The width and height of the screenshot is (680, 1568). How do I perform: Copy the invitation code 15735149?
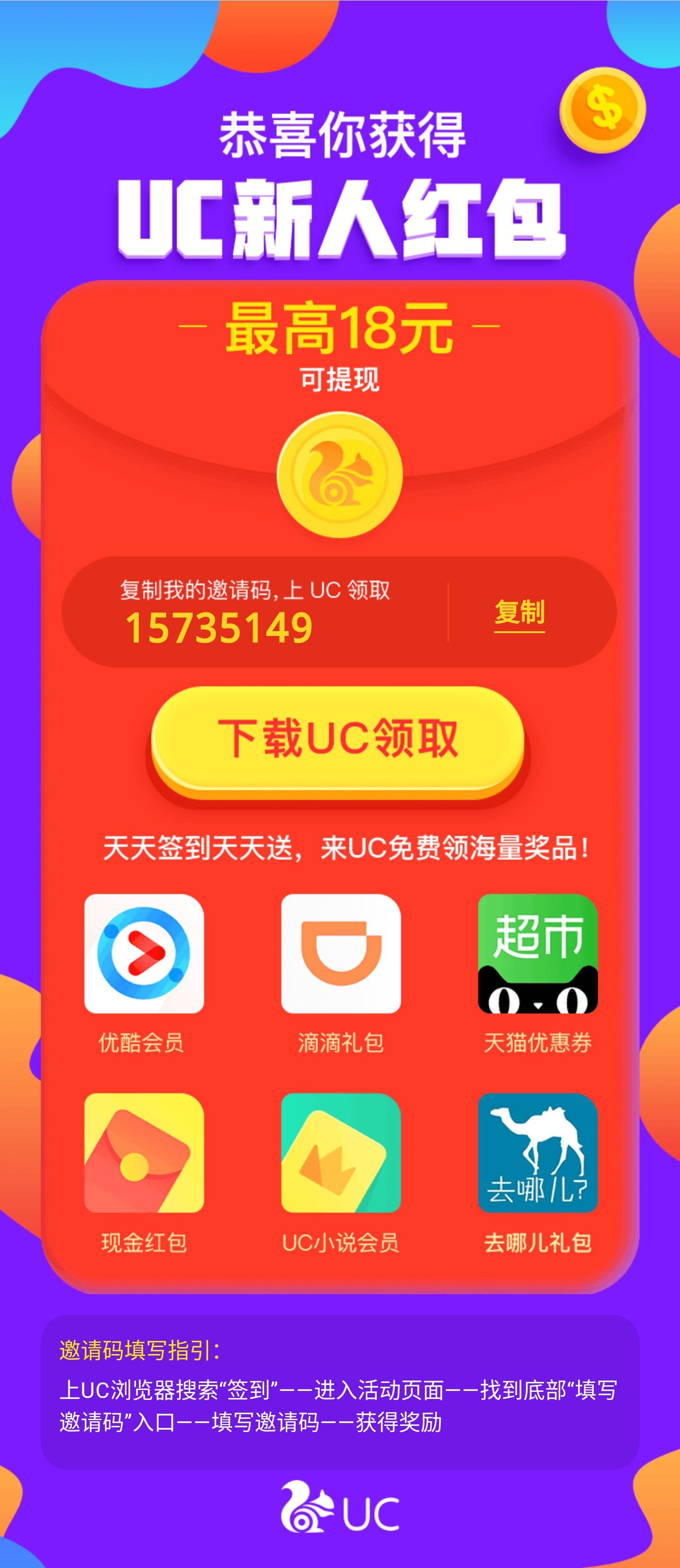tap(519, 612)
